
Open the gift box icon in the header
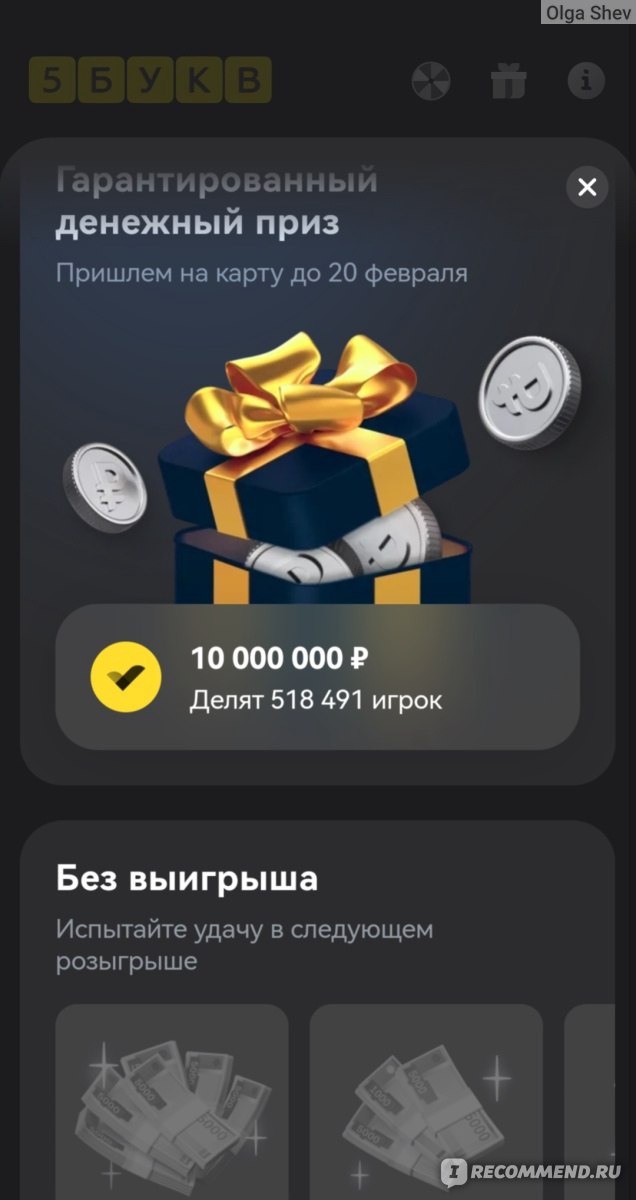pyautogui.click(x=508, y=81)
